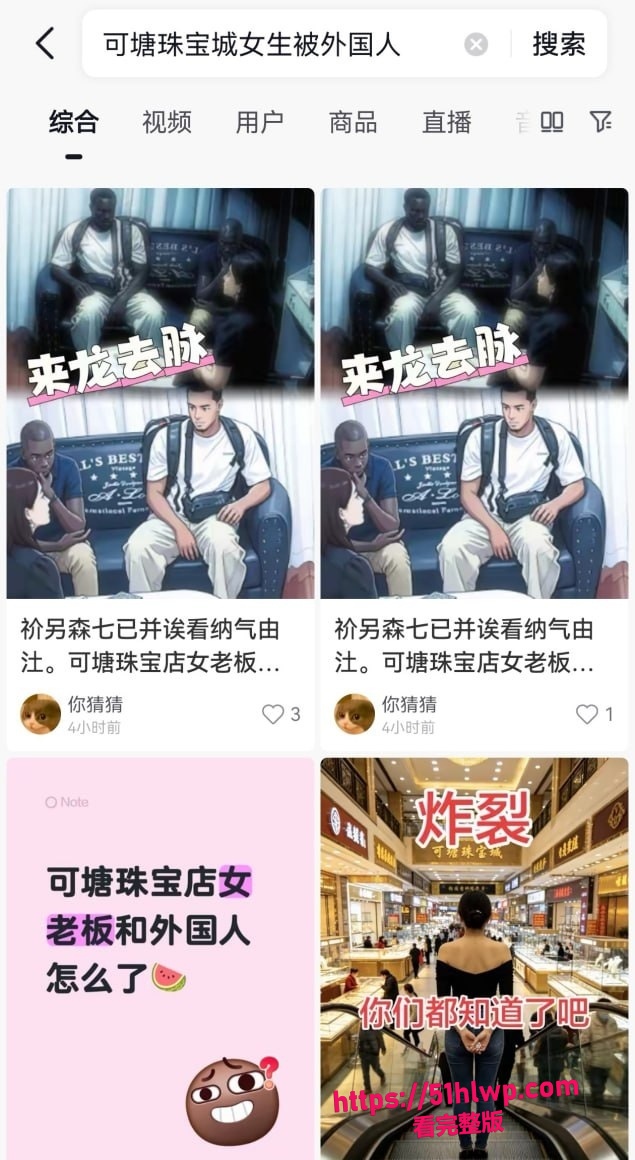The height and width of the screenshot is (1160, 635).
Task: Tap the 搜索 button
Action: [559, 44]
